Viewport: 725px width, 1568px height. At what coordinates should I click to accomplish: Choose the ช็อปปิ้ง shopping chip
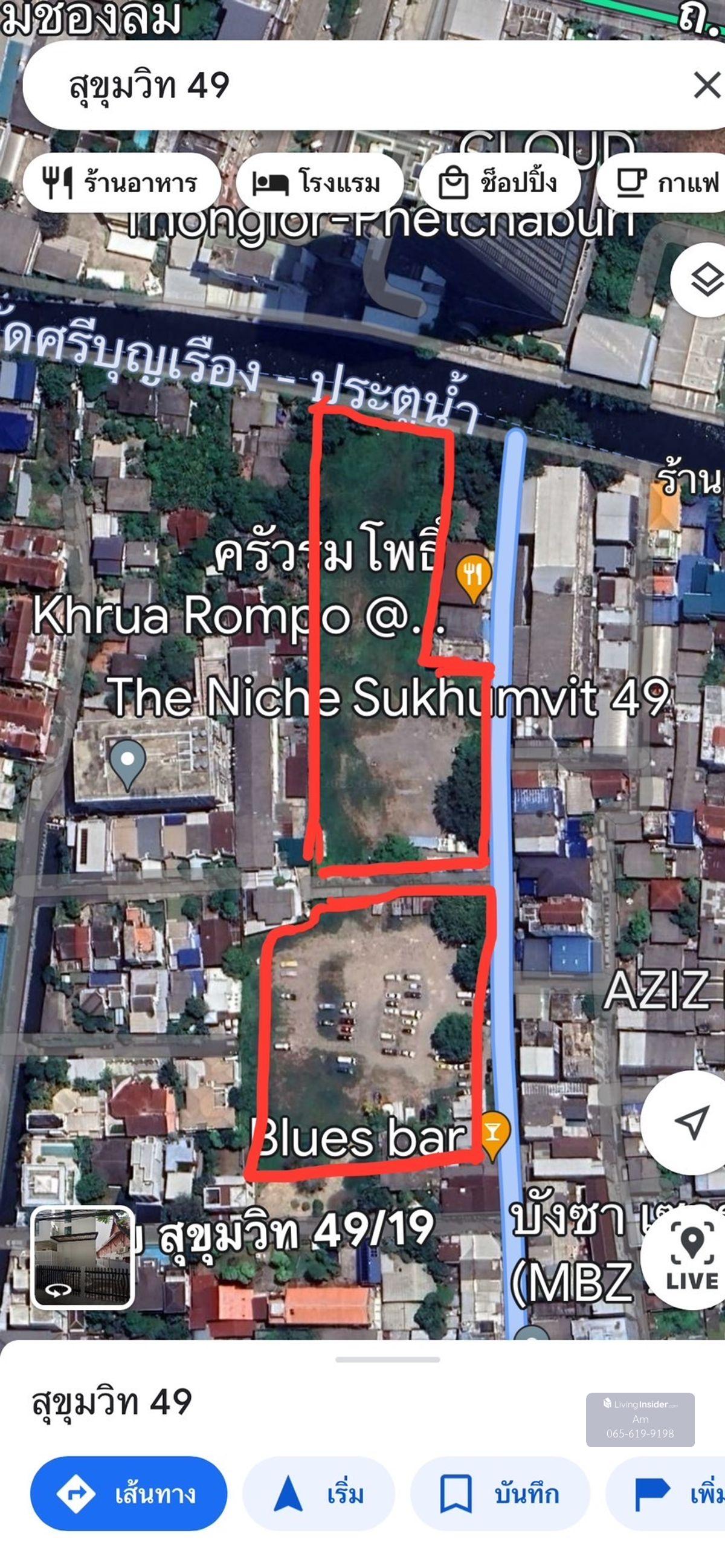[x=500, y=183]
